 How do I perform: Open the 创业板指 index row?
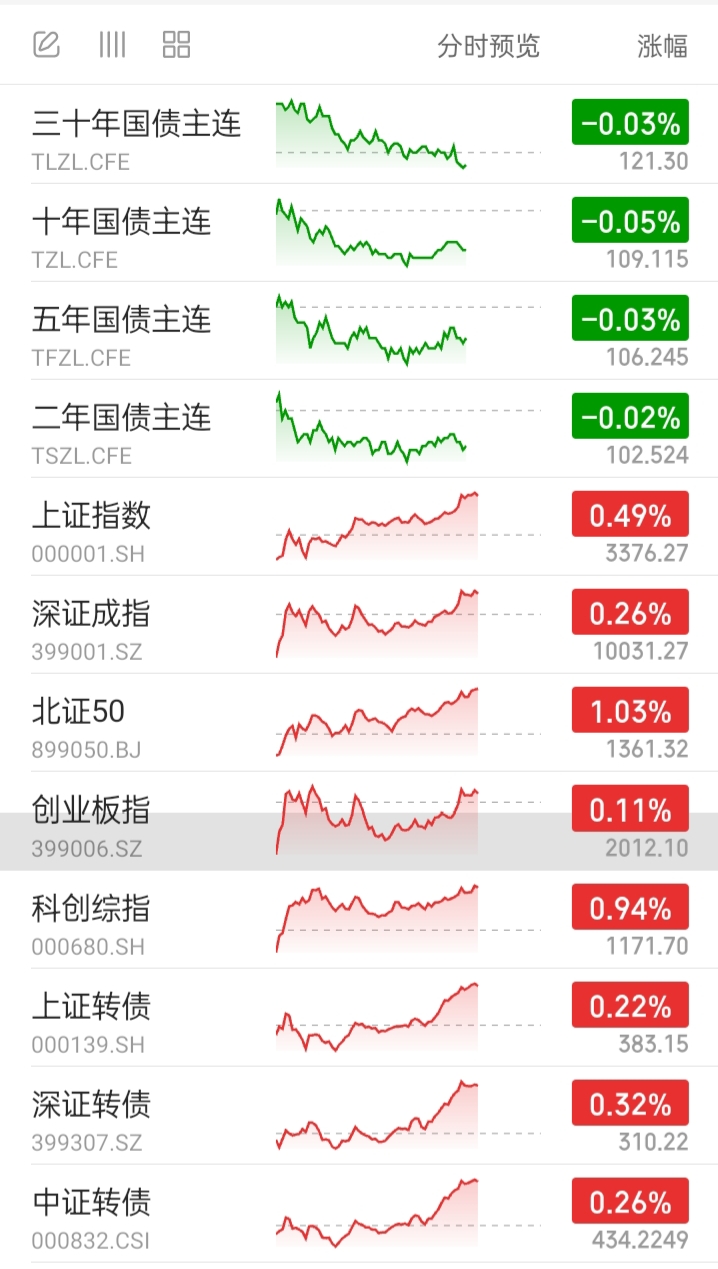[359, 820]
